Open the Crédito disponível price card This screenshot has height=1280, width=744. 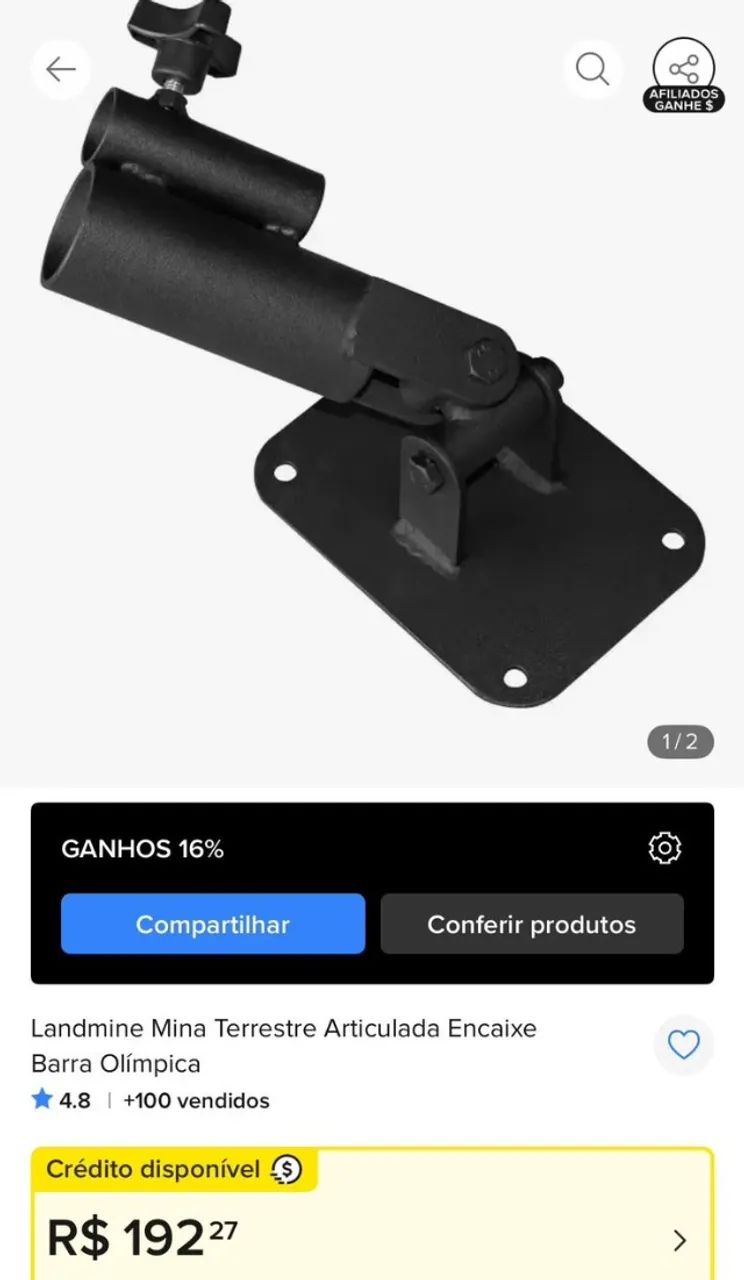click(372, 1214)
